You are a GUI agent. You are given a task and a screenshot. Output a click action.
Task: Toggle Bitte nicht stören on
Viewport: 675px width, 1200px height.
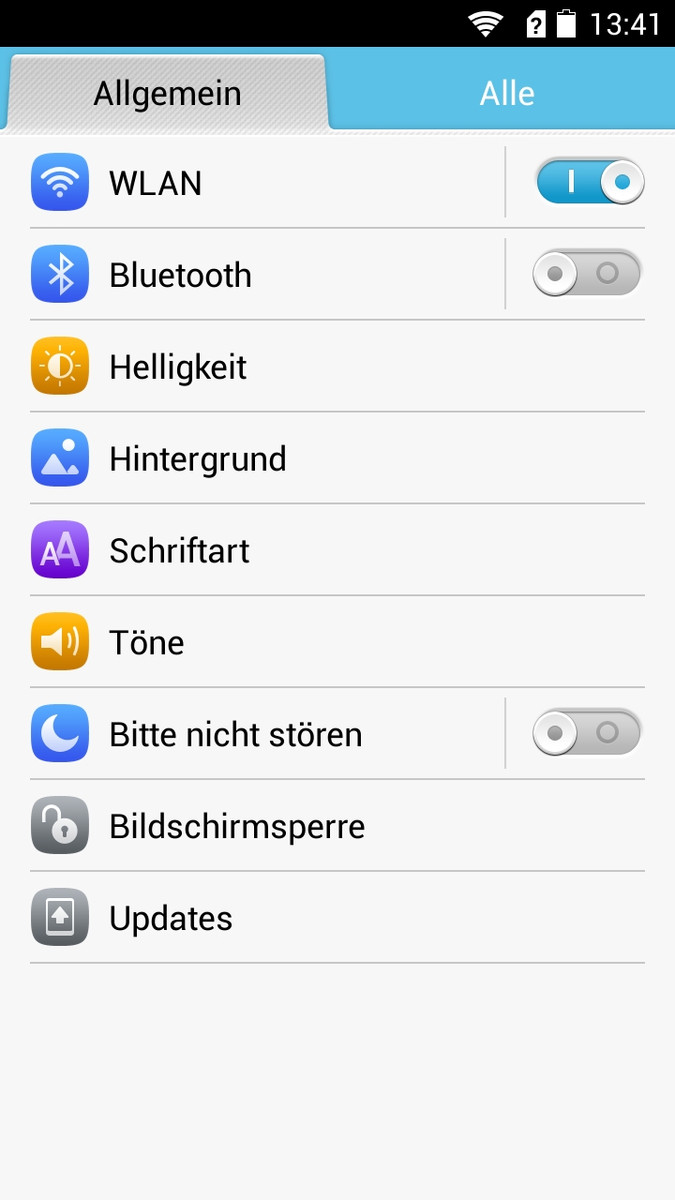click(586, 733)
